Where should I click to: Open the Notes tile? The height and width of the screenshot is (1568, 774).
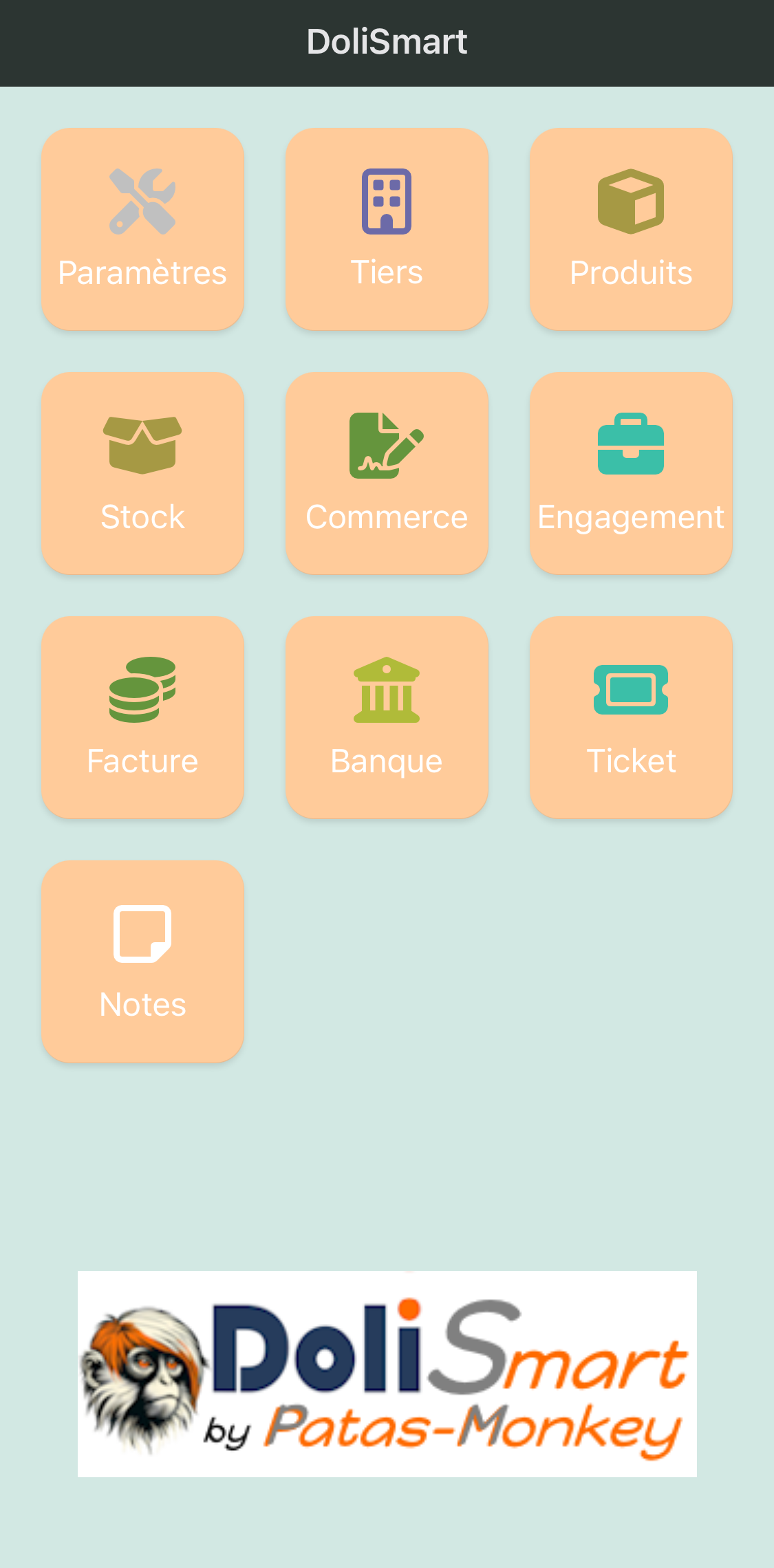(142, 961)
